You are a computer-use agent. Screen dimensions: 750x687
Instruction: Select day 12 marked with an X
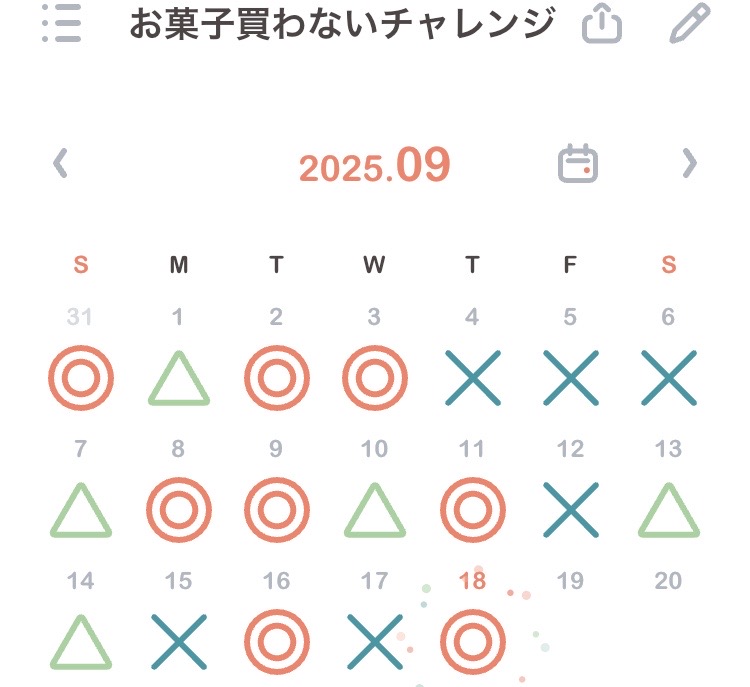tap(570, 510)
